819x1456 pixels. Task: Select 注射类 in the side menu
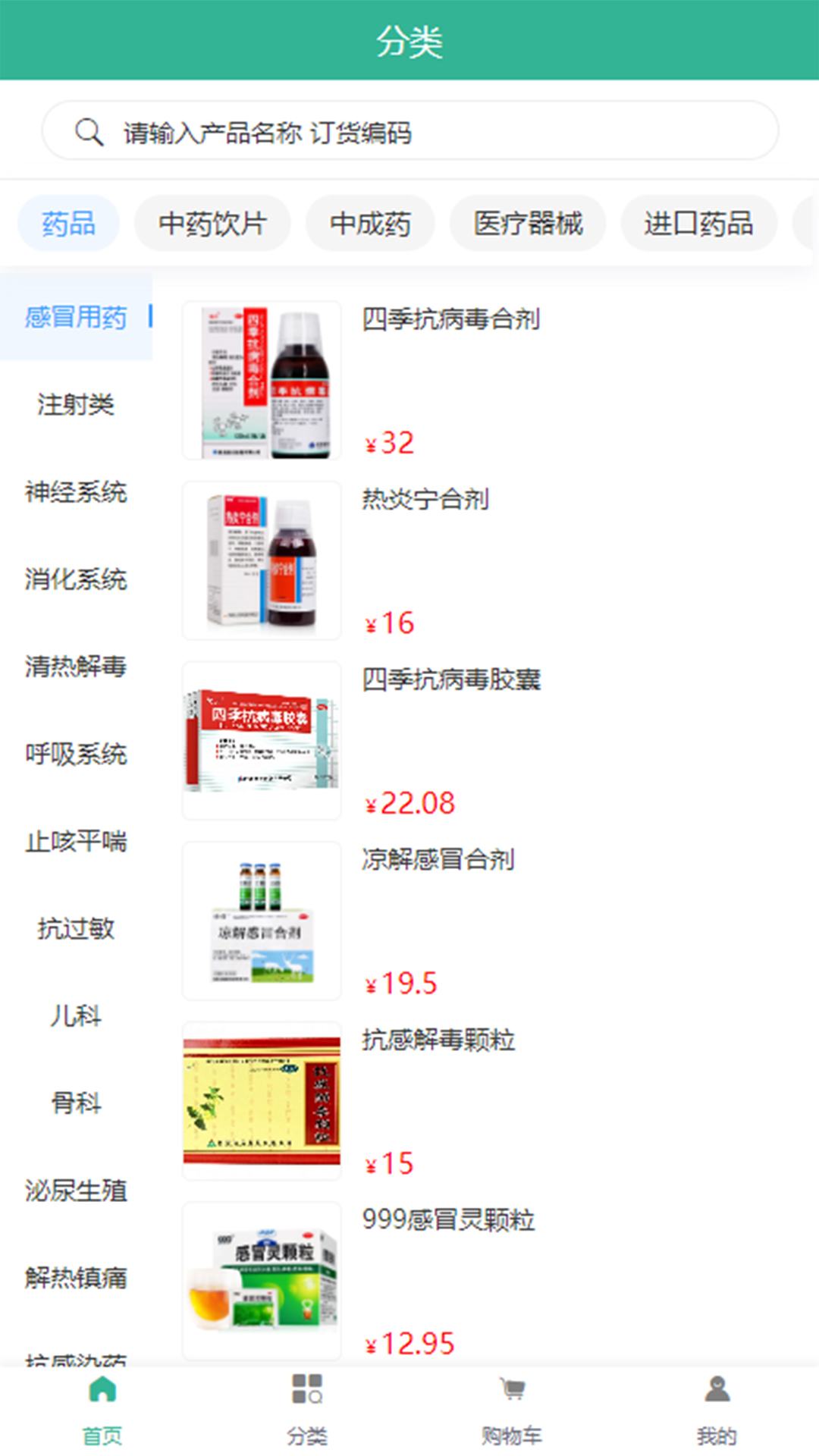point(76,404)
